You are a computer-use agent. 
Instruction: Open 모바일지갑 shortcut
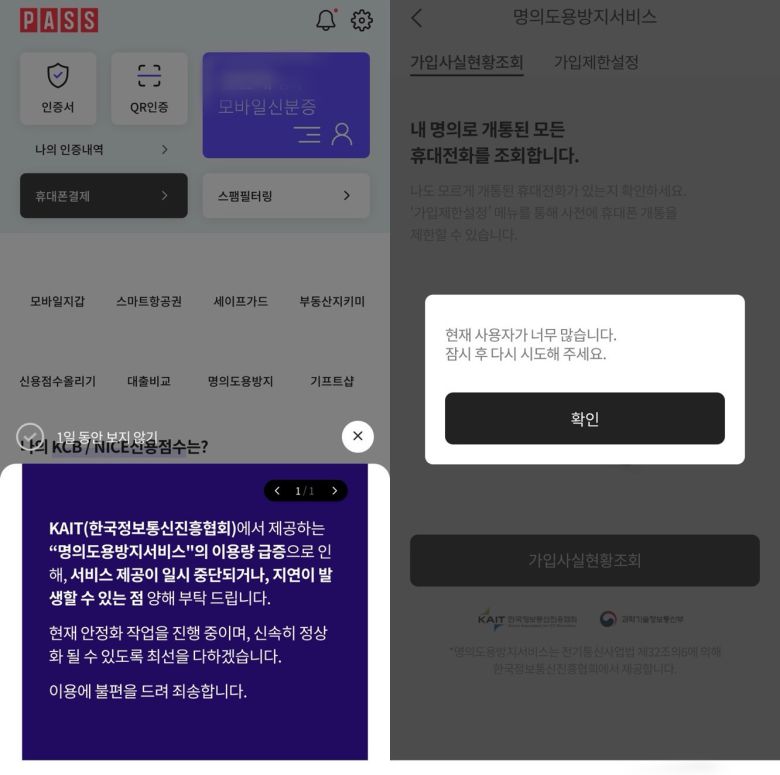coord(57,301)
